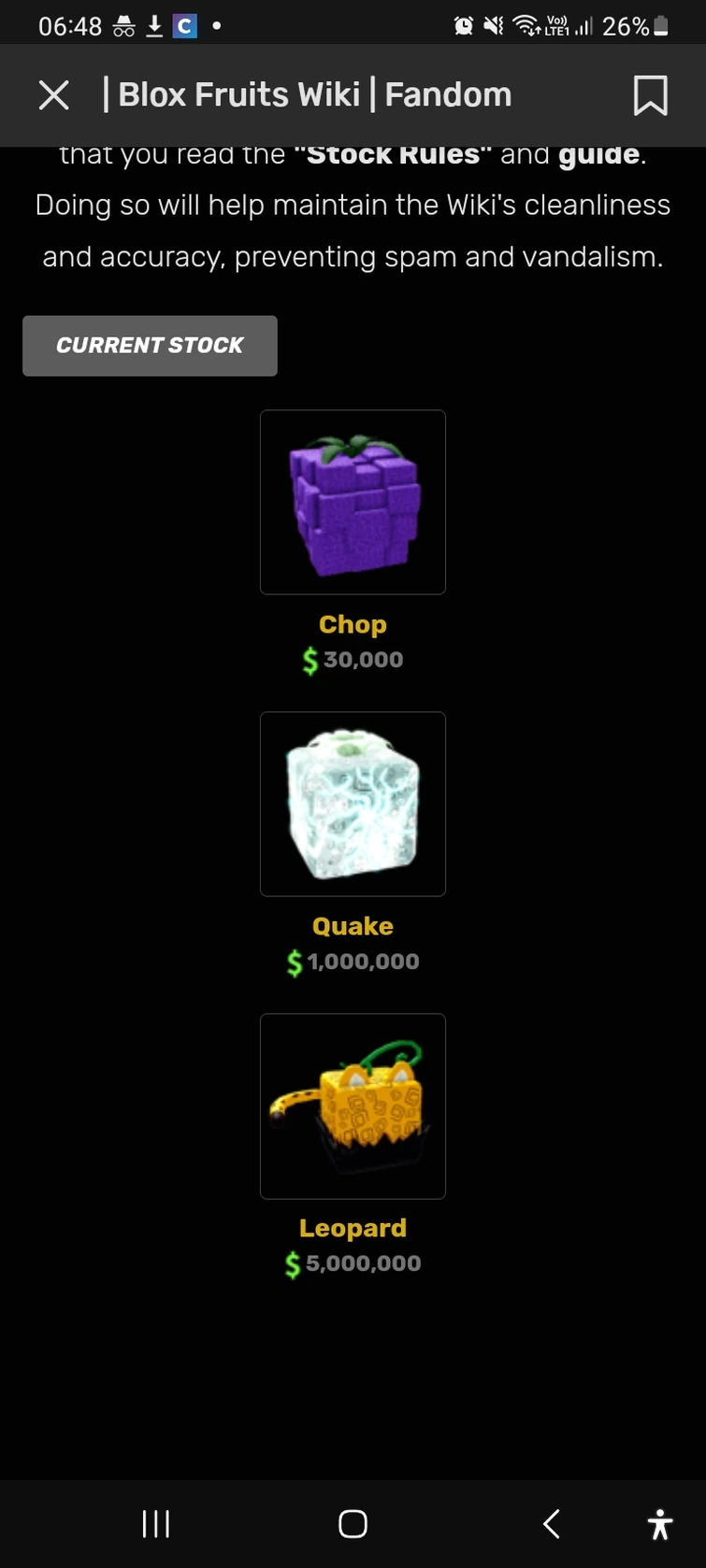Screen dimensions: 706x1568
Task: View the Quake fruit image
Action: pyautogui.click(x=353, y=804)
